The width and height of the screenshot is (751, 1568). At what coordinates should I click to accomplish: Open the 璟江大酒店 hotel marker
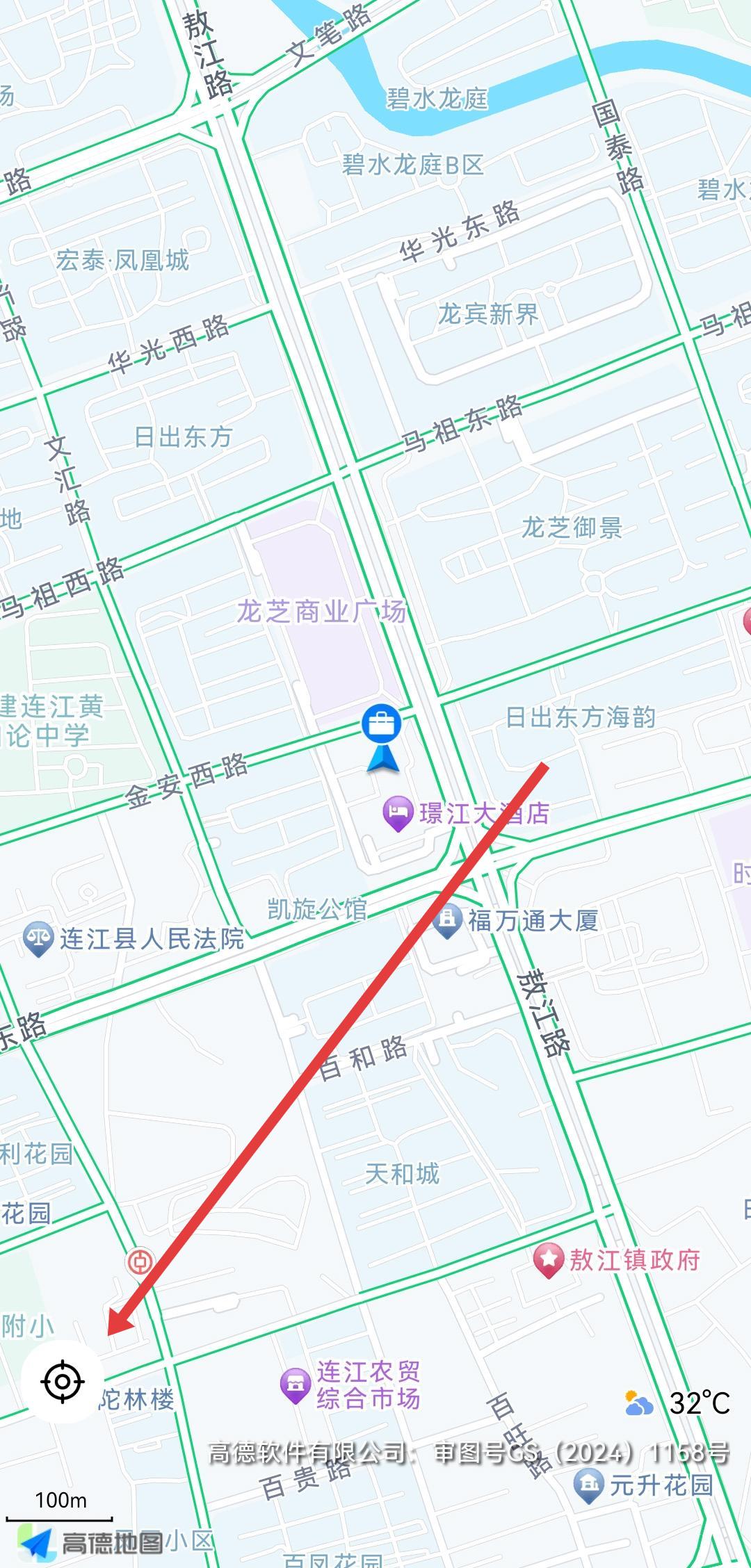pos(398,812)
